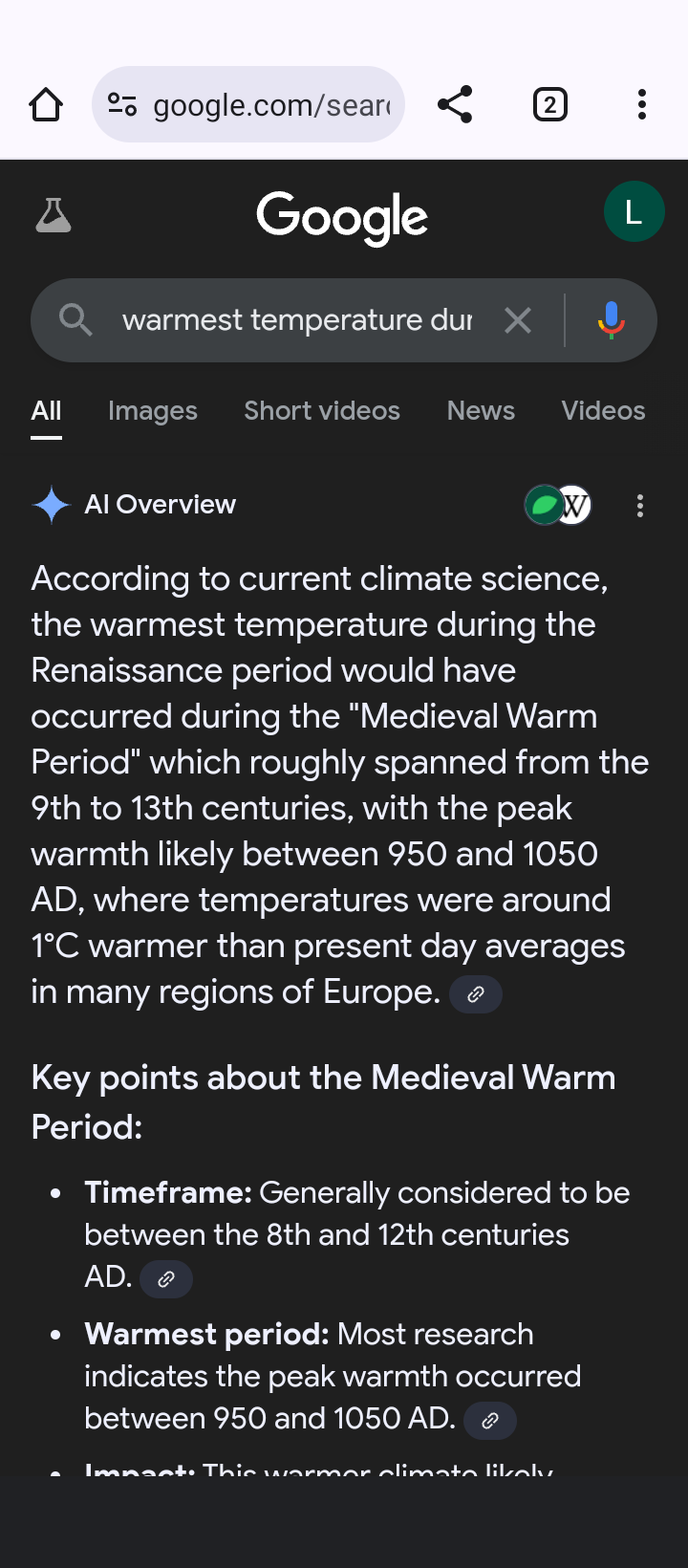This screenshot has width=688, height=1568.
Task: Open the account profile avatar L
Action: pos(634,212)
